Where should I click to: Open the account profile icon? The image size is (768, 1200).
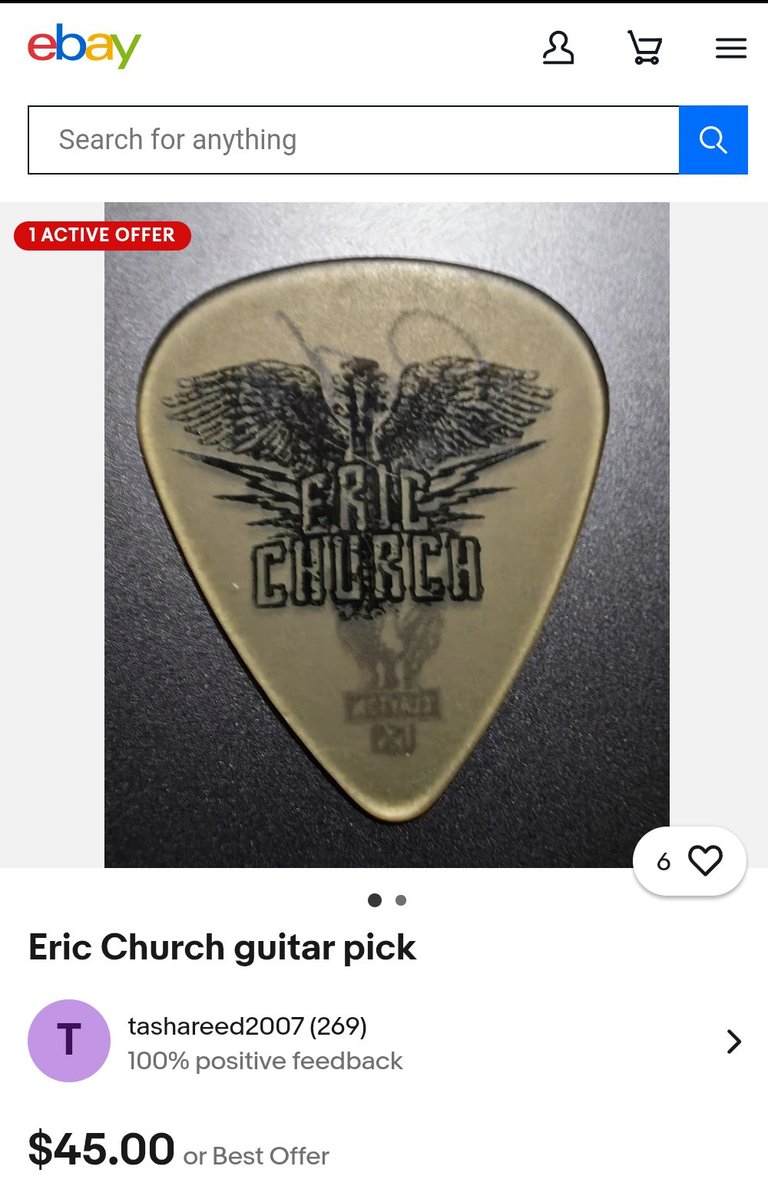click(558, 48)
